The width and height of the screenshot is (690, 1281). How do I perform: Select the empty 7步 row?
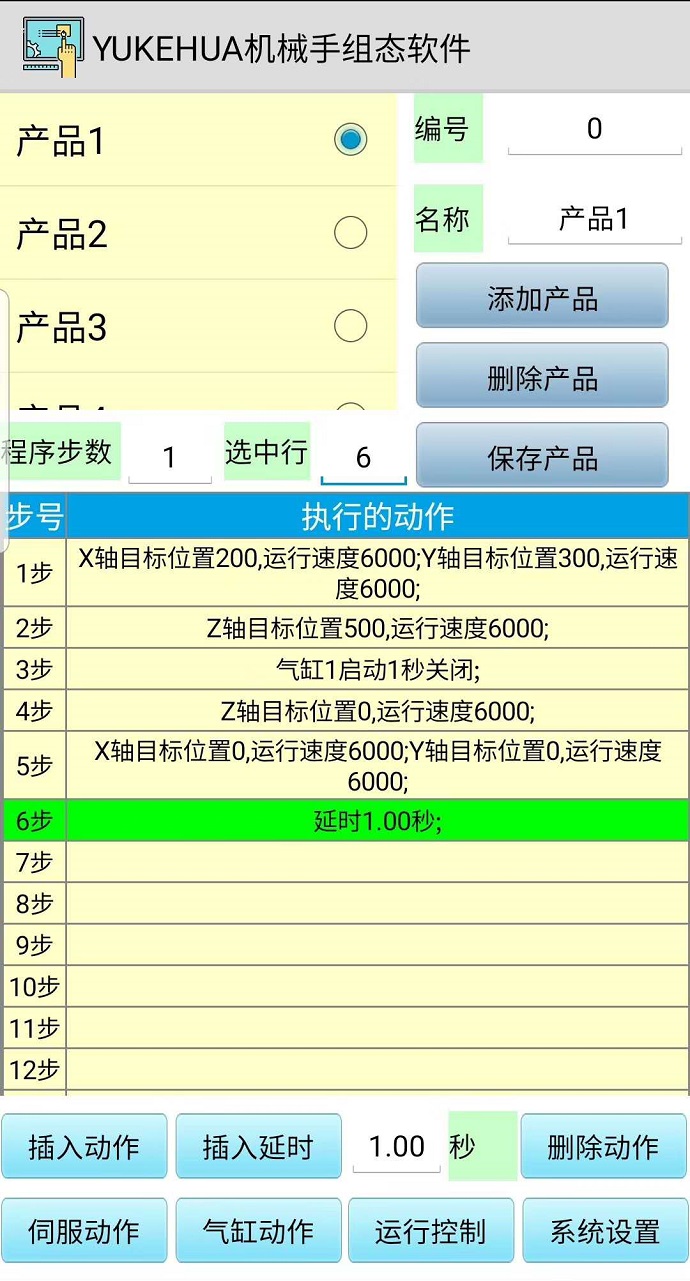click(x=346, y=861)
